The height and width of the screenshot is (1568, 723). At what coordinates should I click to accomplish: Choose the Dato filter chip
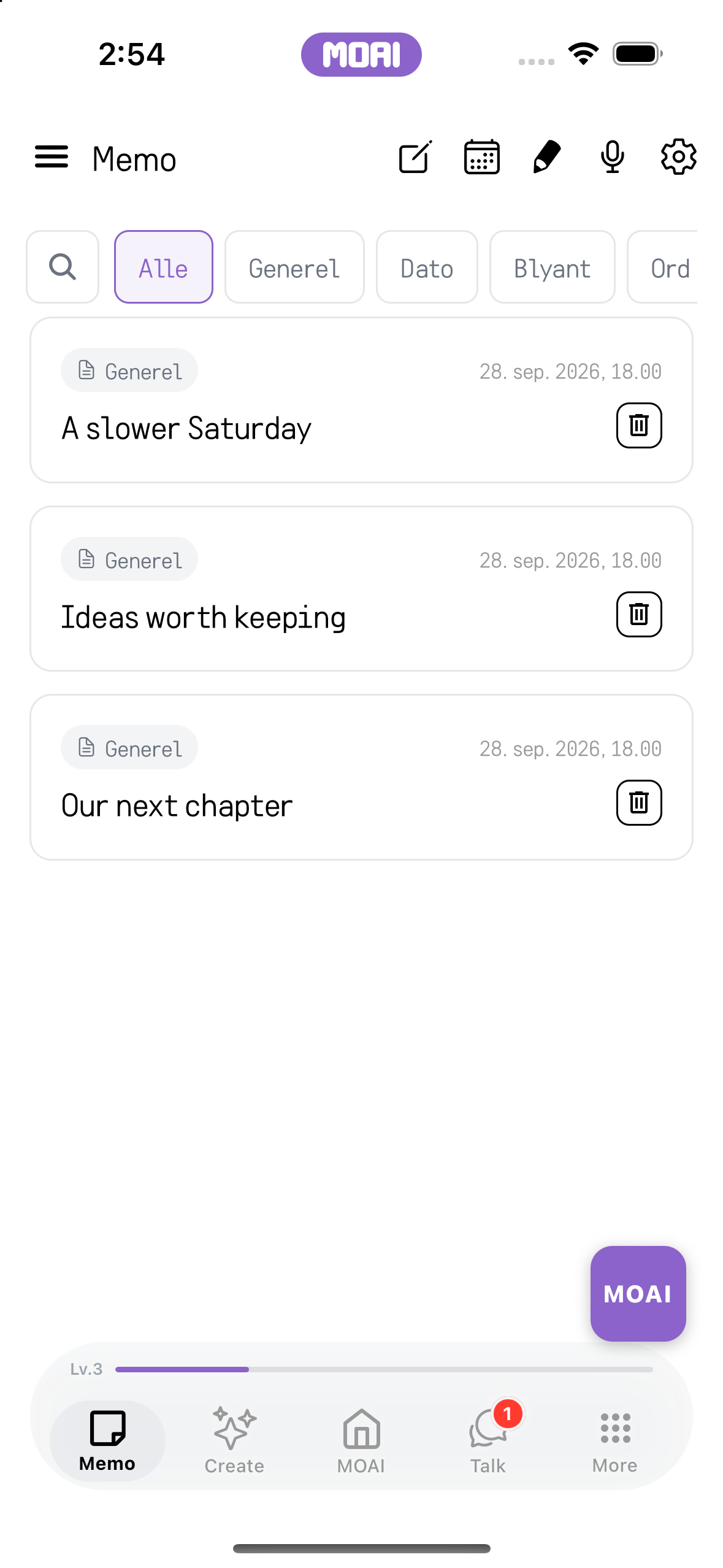[427, 267]
